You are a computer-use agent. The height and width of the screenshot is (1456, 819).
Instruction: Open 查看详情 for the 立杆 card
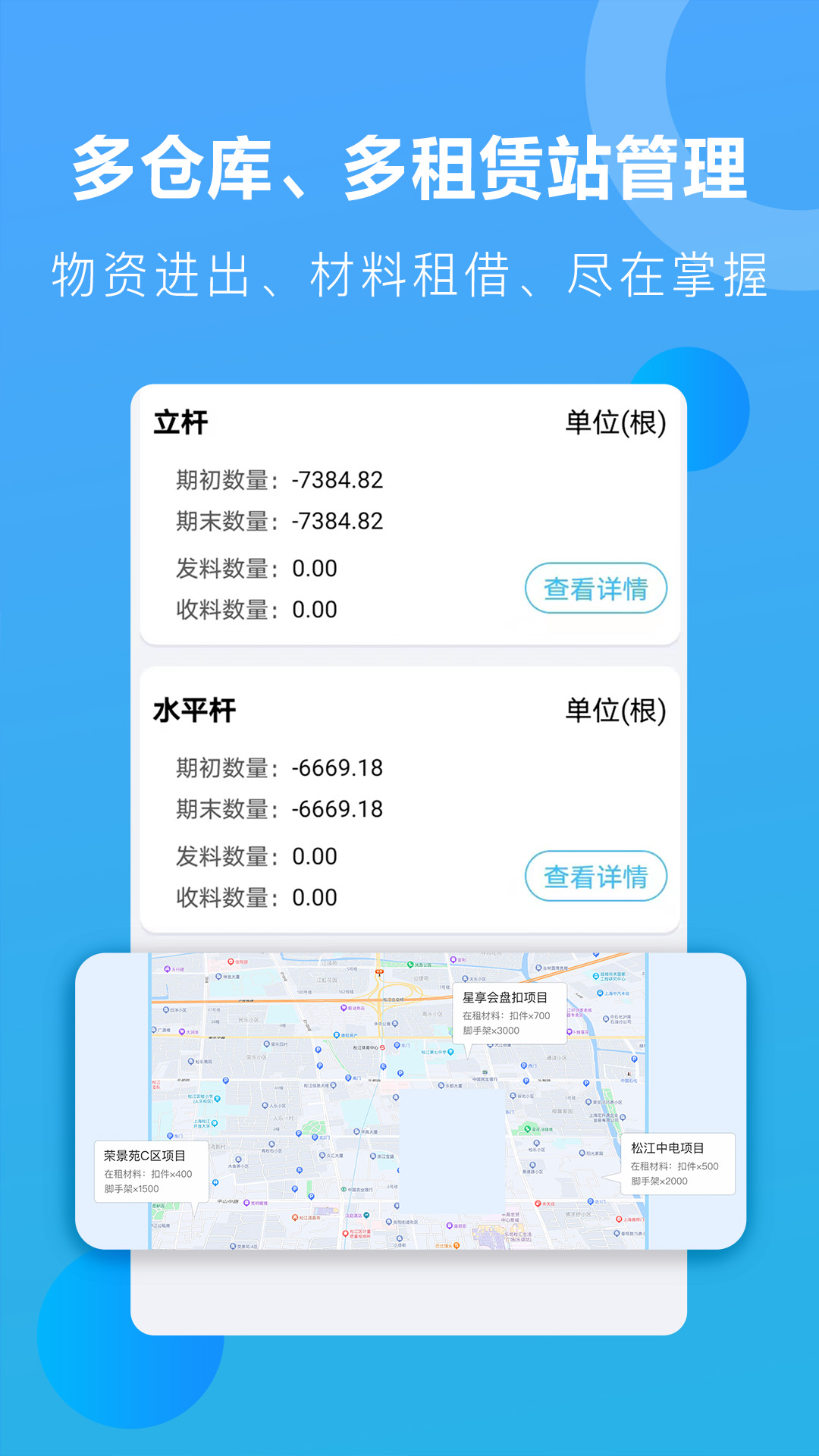(597, 588)
